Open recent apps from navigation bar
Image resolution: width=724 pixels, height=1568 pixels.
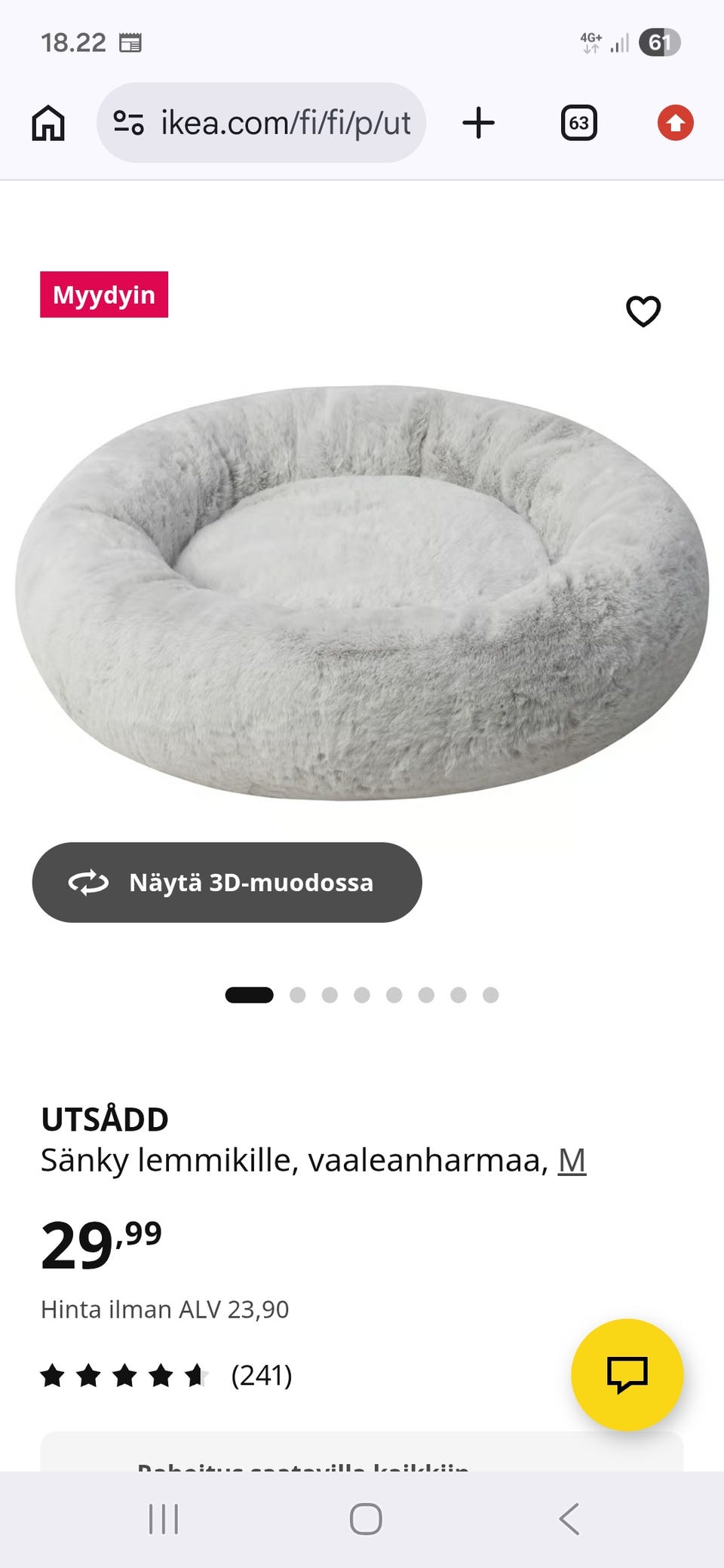(164, 1518)
